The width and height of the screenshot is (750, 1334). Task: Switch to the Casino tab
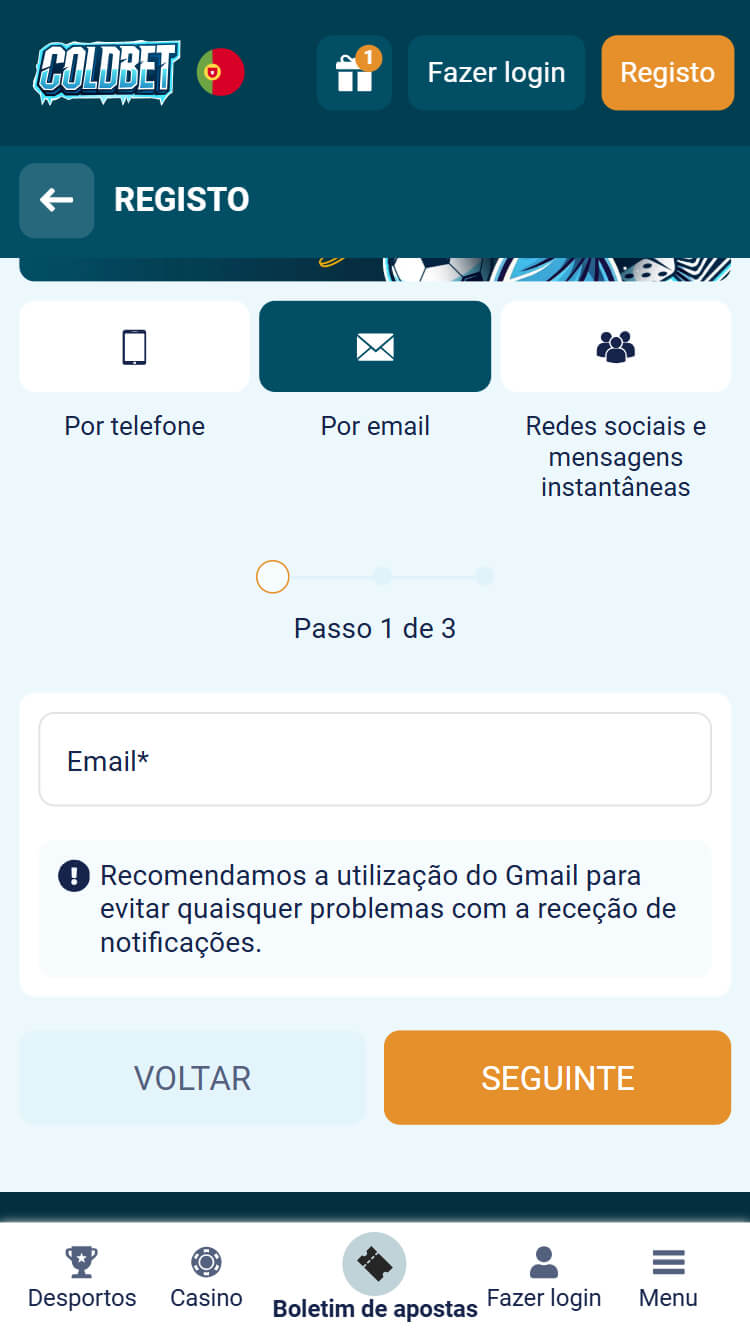(x=206, y=1277)
